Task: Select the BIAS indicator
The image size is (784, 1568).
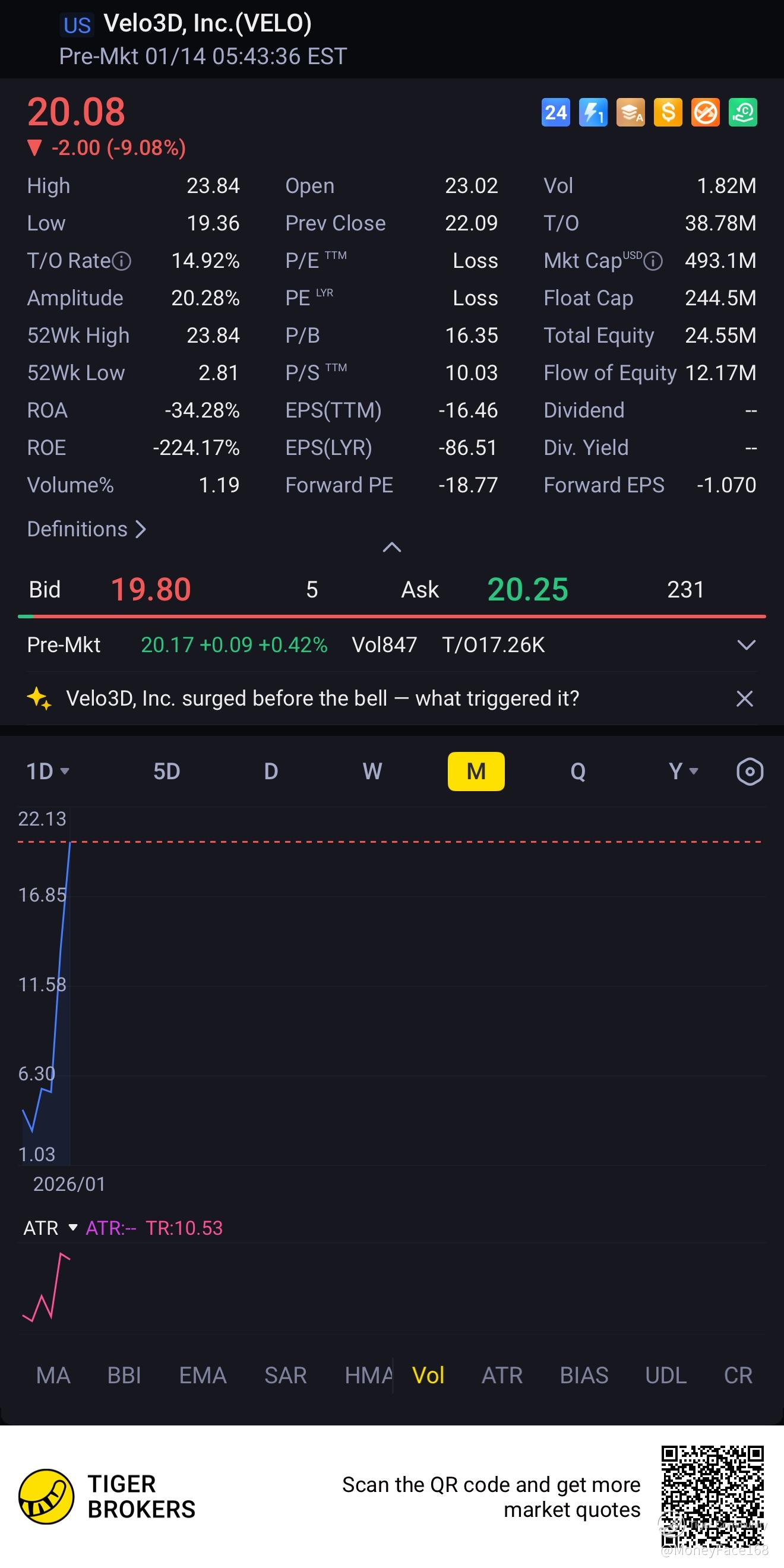Action: pos(584,1375)
